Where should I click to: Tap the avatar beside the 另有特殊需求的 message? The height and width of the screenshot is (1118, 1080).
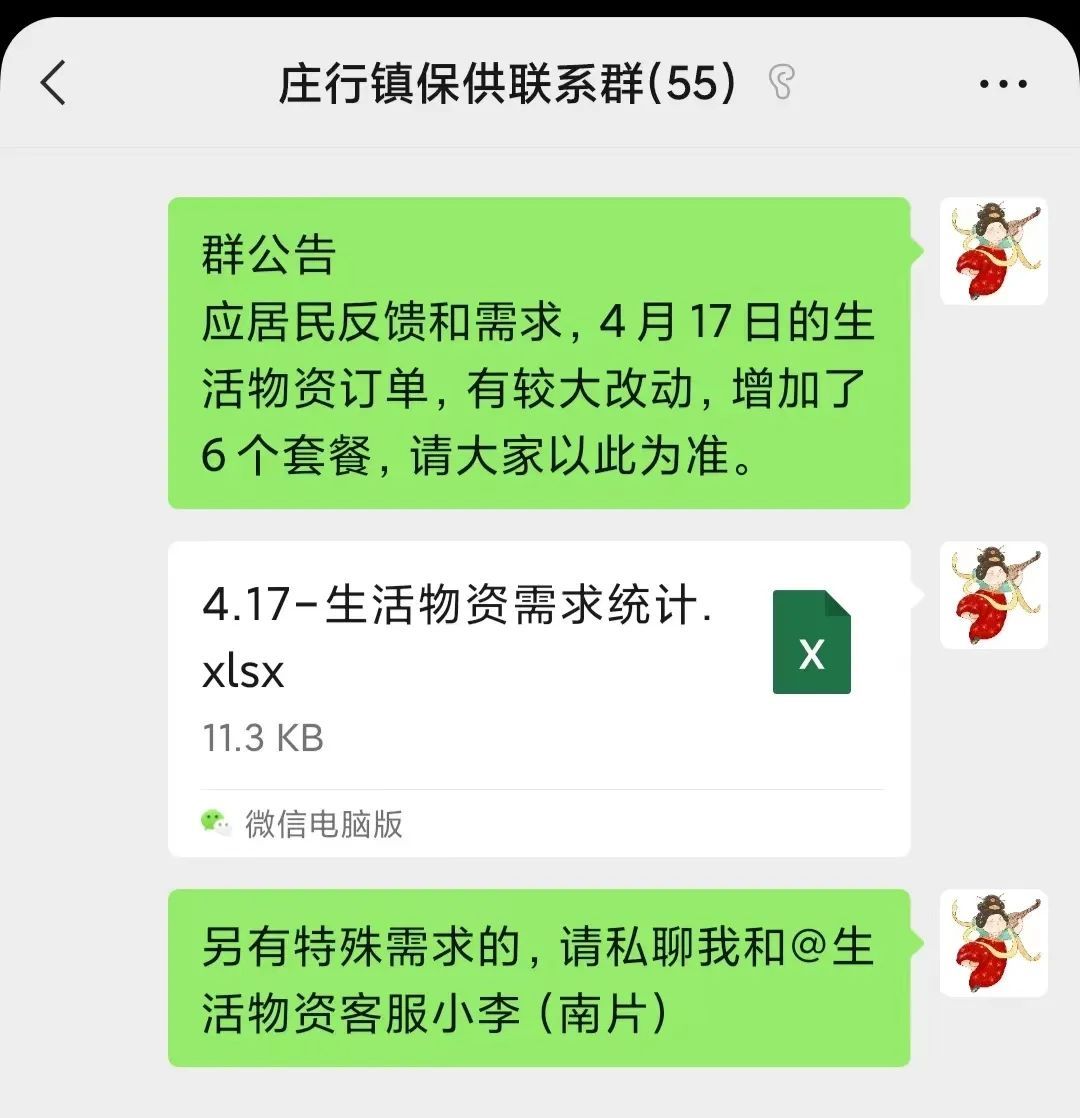point(993,942)
